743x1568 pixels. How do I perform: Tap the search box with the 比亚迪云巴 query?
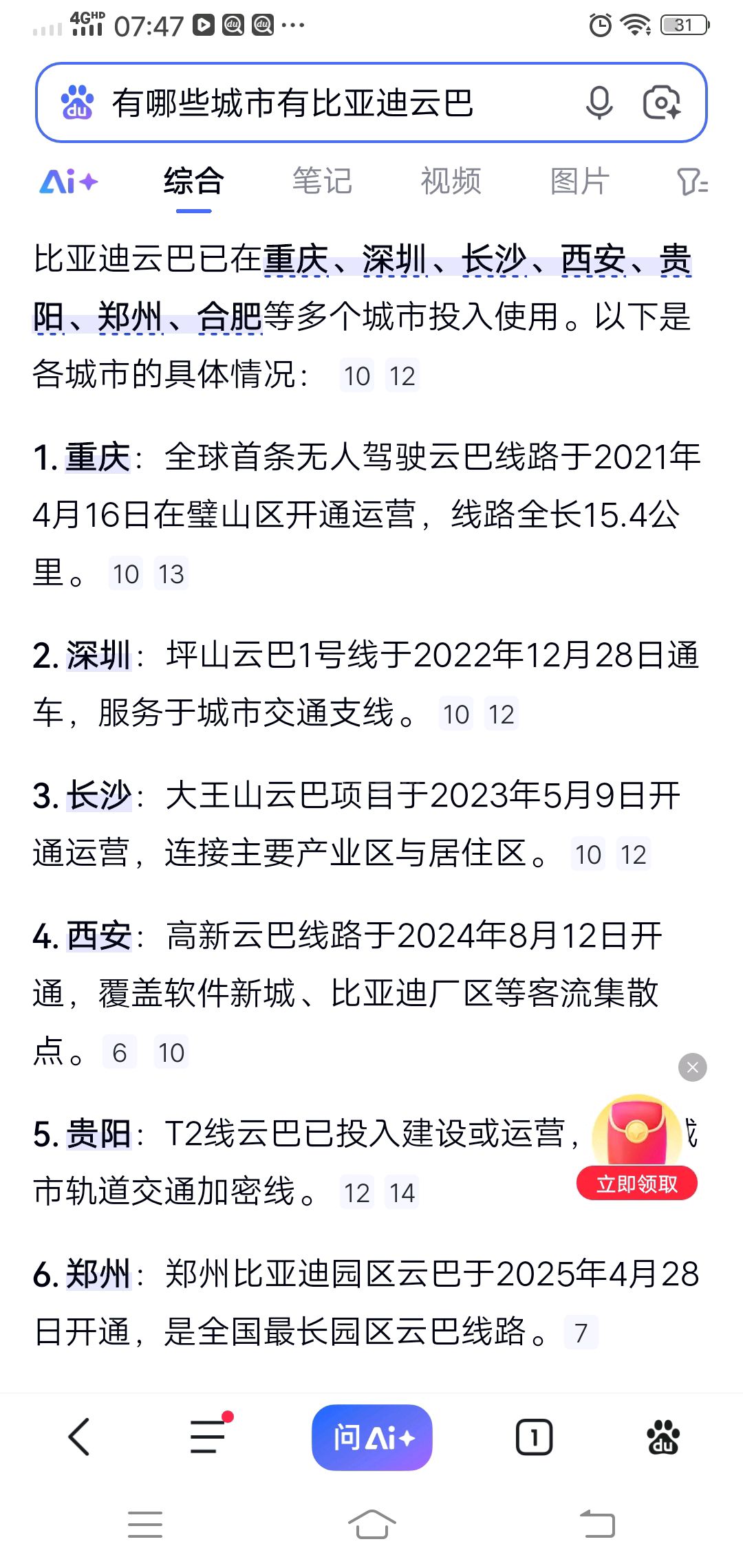click(330, 103)
